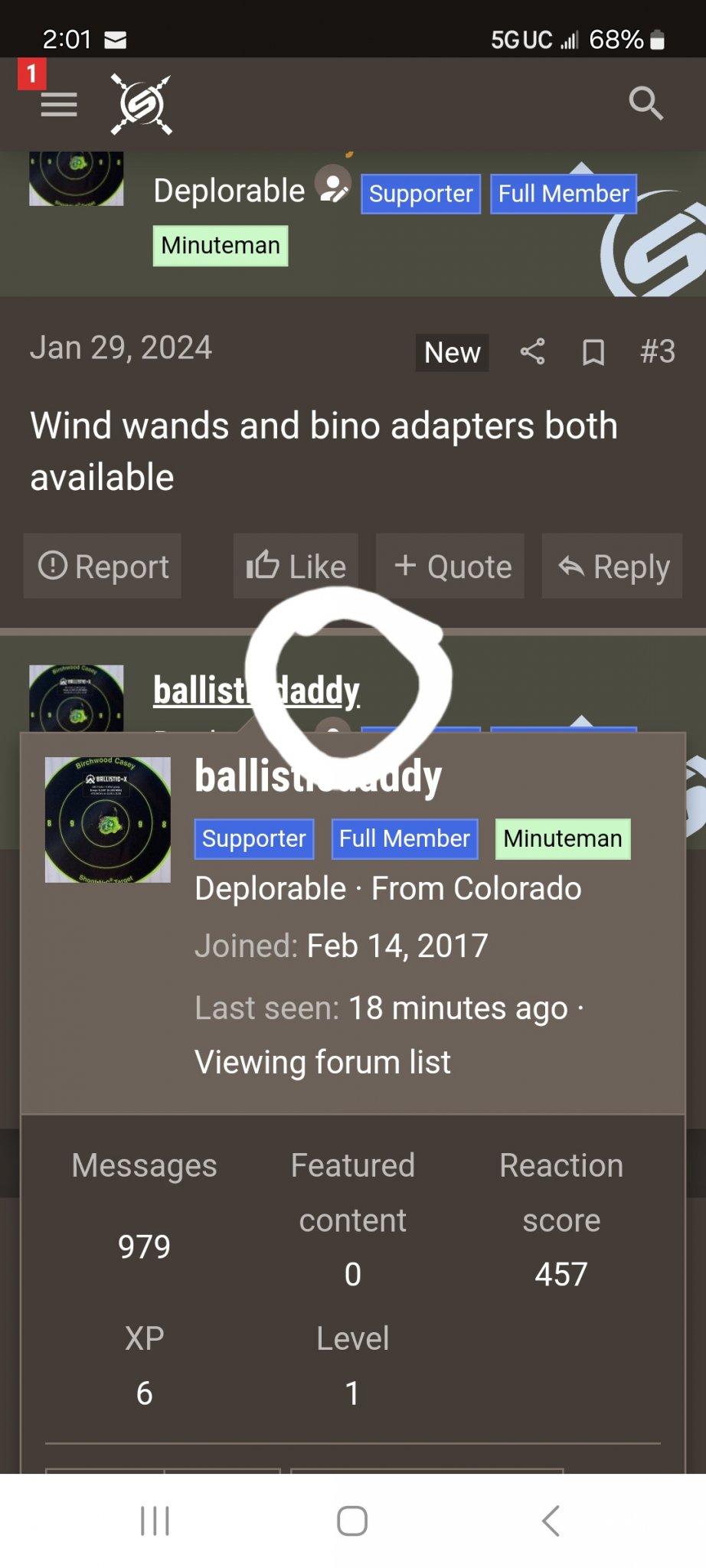Bookmark post #3
Screen dimensions: 706x1568
tap(593, 352)
